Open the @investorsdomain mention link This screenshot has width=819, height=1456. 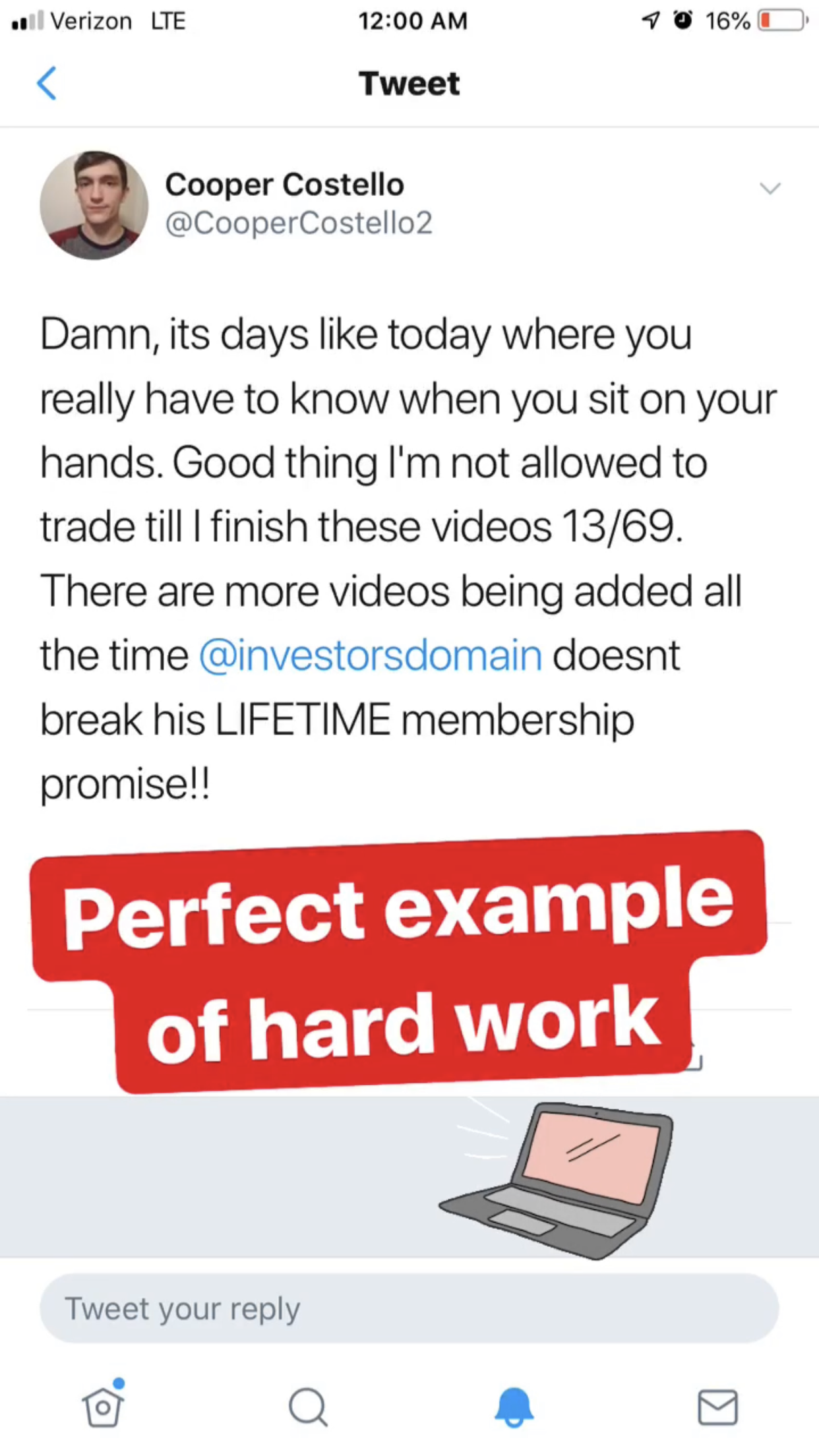(x=370, y=655)
